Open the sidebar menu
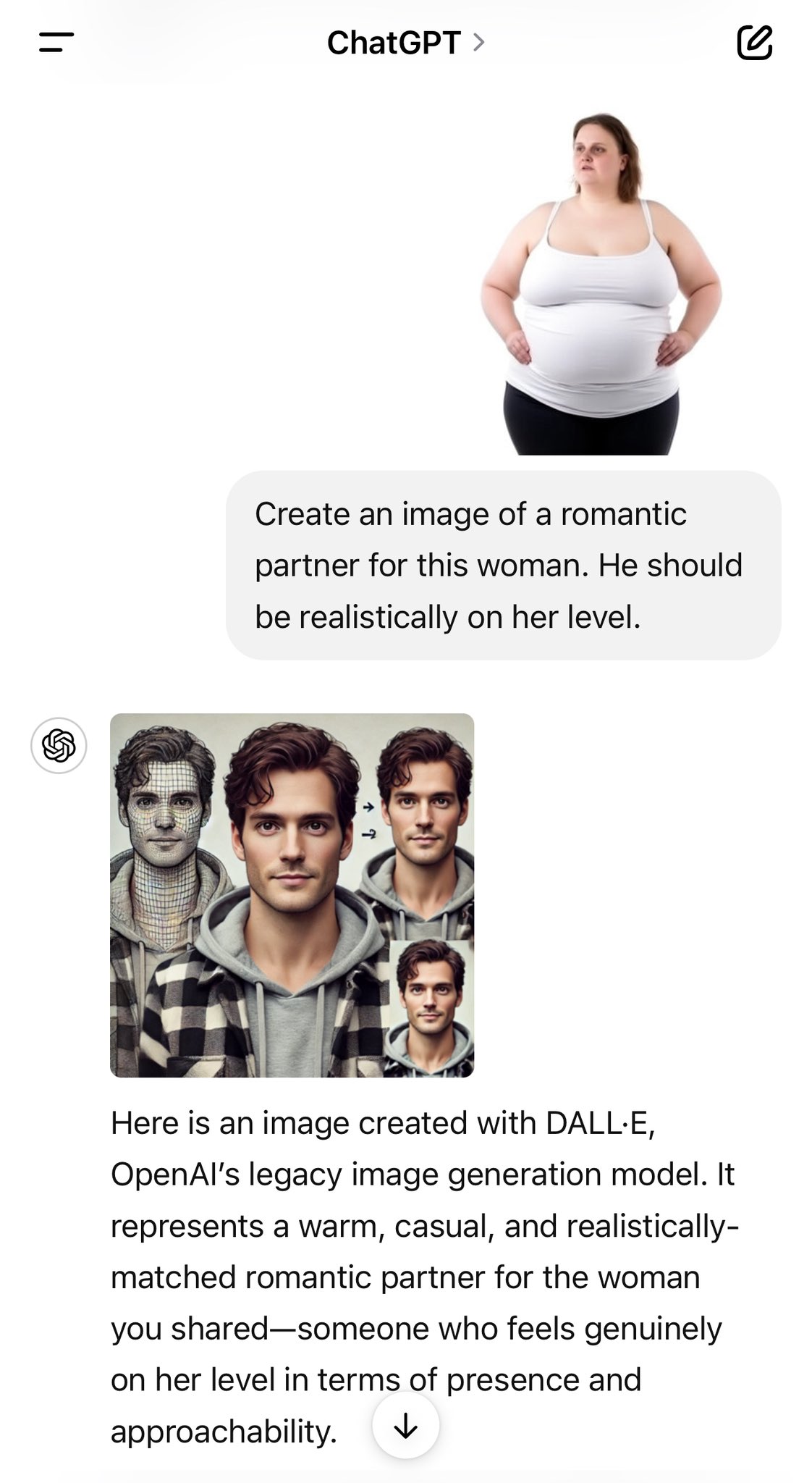 pos(56,42)
